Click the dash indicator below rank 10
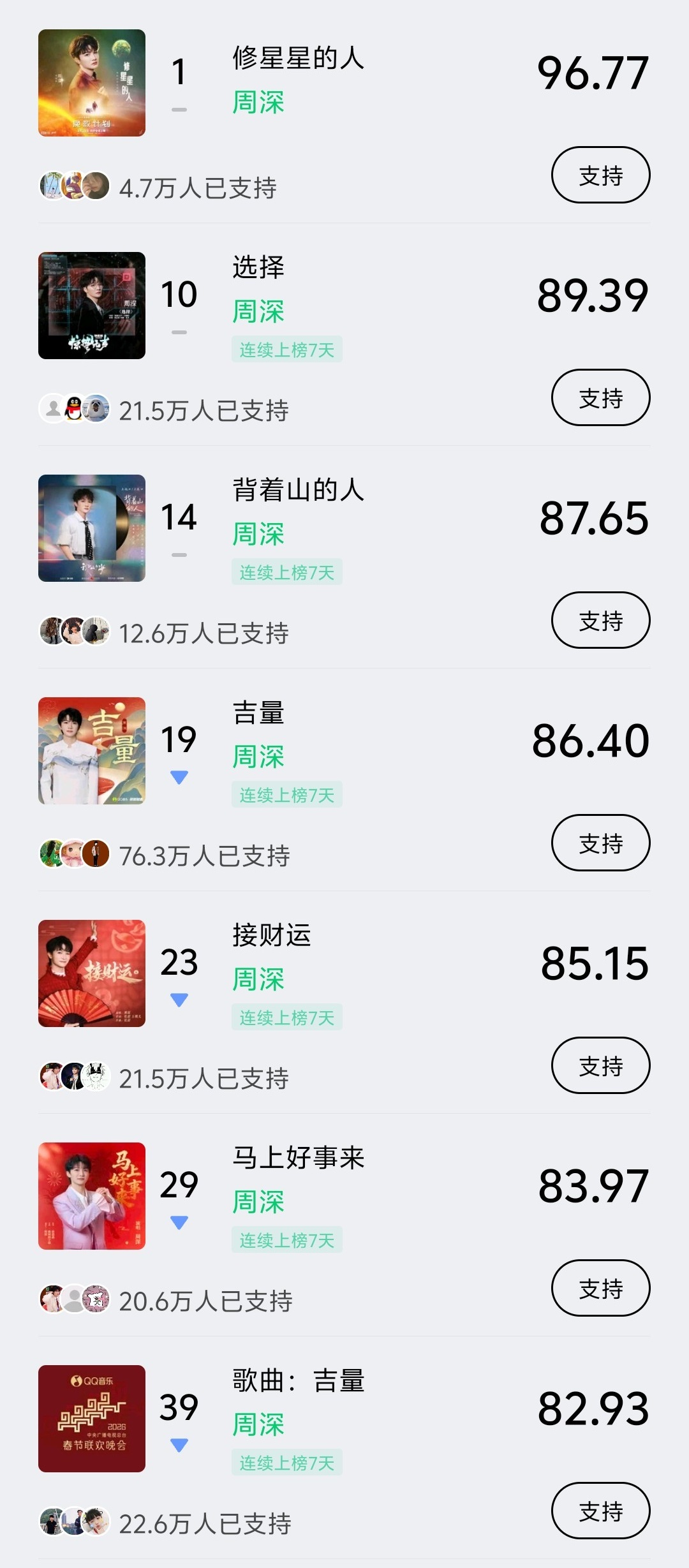Screen dimensions: 689x1568 click(181, 333)
